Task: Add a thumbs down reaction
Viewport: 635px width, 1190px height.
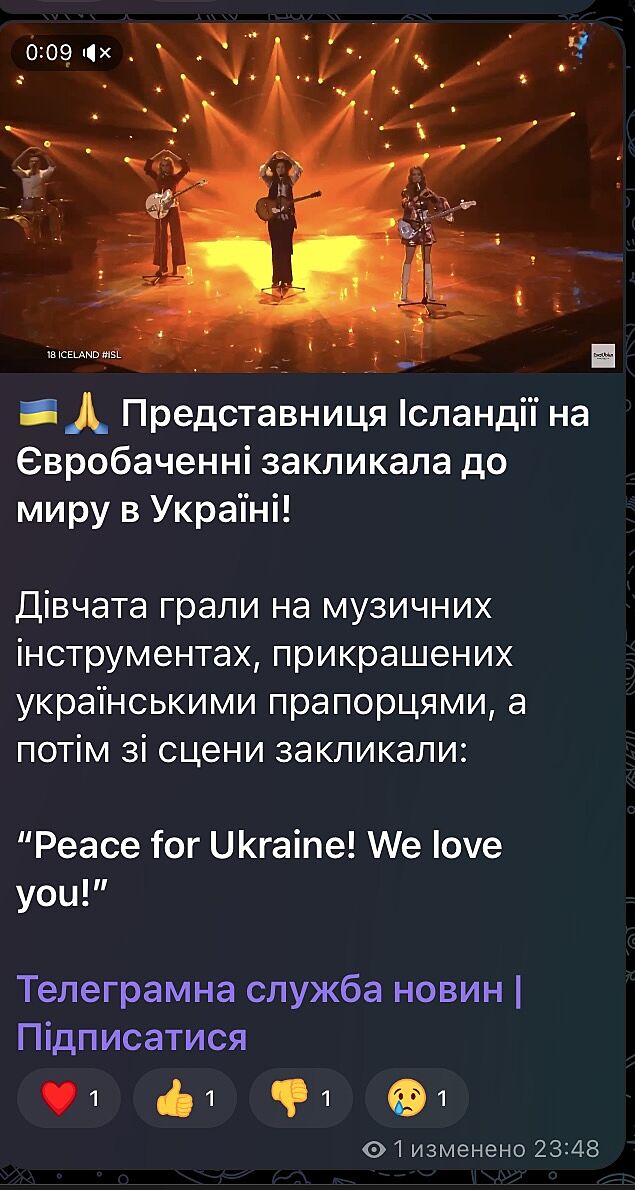Action: point(300,1098)
